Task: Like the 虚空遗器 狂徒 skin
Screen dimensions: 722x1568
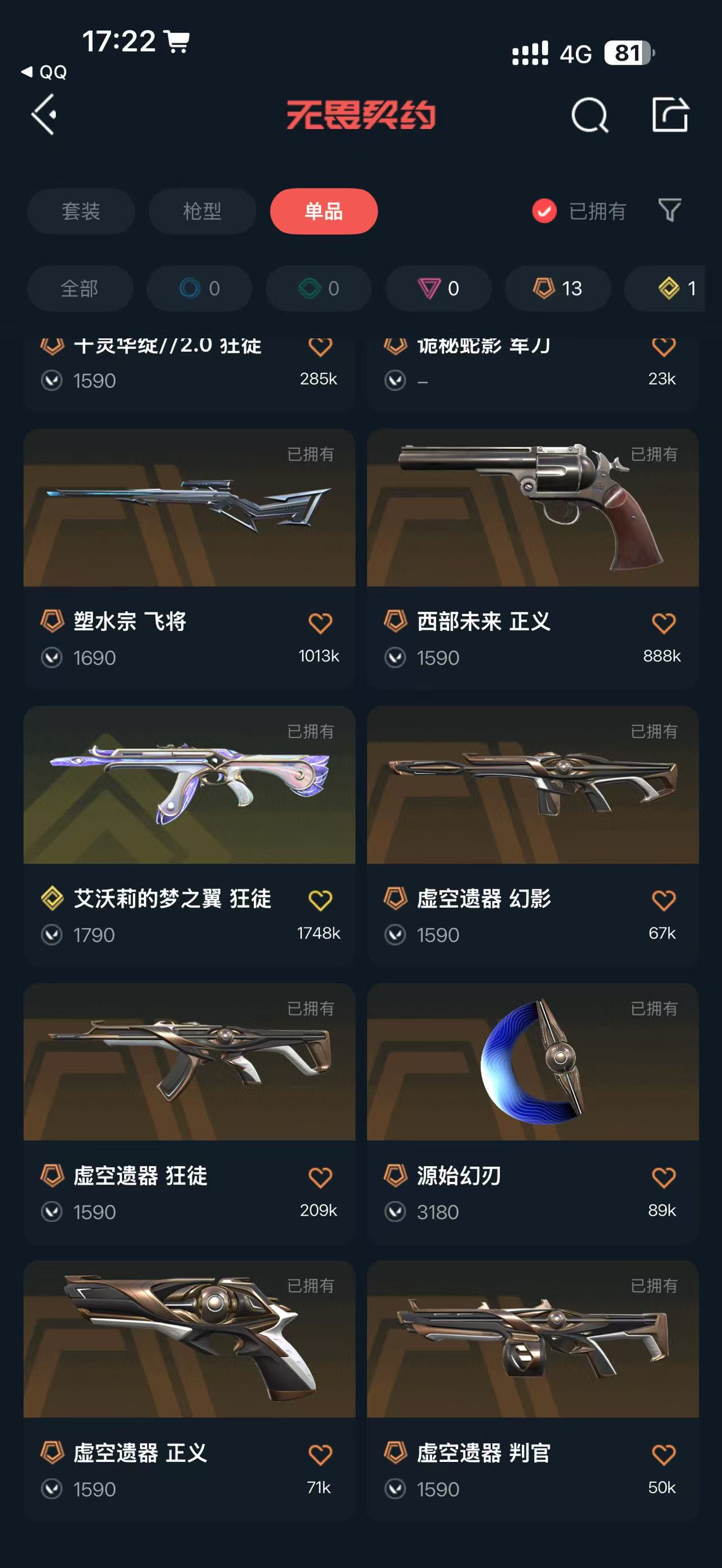Action: 320,1177
